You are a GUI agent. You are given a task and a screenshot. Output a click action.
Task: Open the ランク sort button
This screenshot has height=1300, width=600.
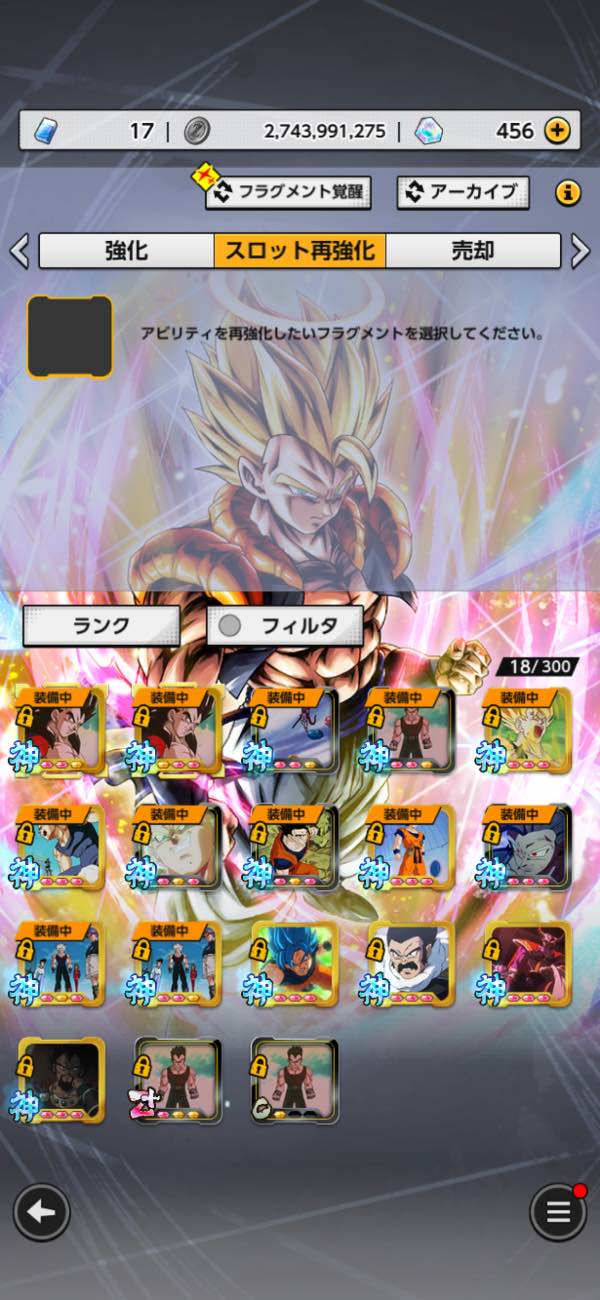(x=101, y=626)
